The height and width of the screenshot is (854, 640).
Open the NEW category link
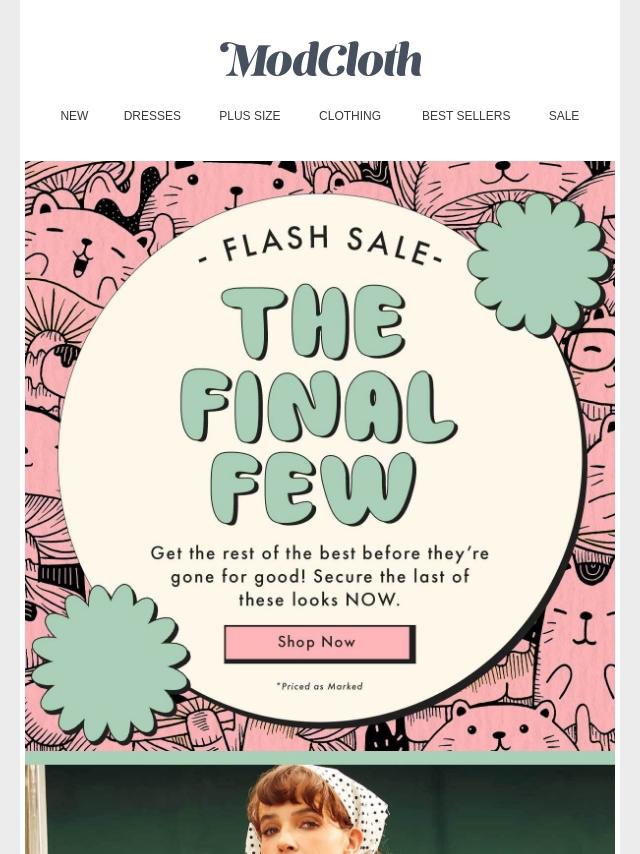click(x=74, y=116)
